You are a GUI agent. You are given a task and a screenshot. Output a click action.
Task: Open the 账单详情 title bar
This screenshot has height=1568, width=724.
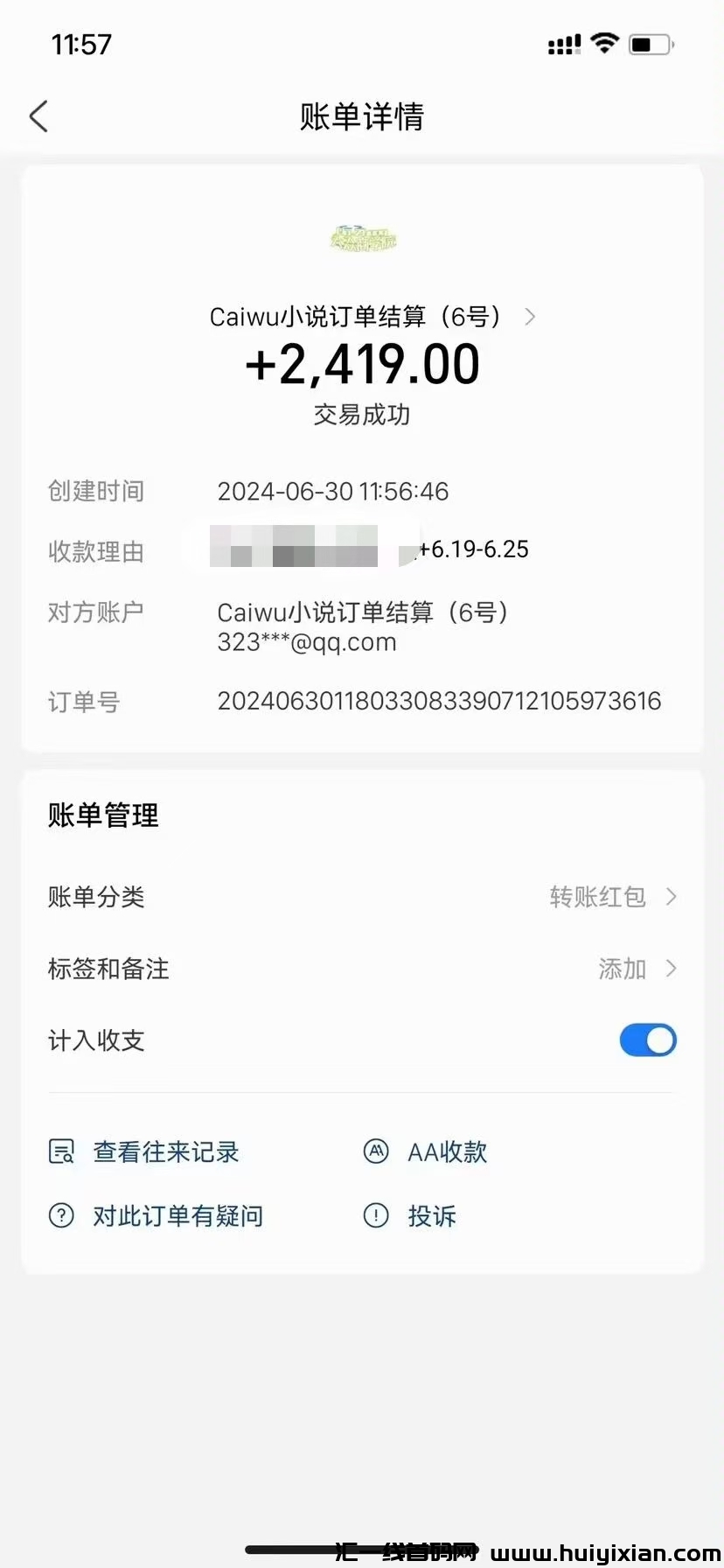click(361, 116)
